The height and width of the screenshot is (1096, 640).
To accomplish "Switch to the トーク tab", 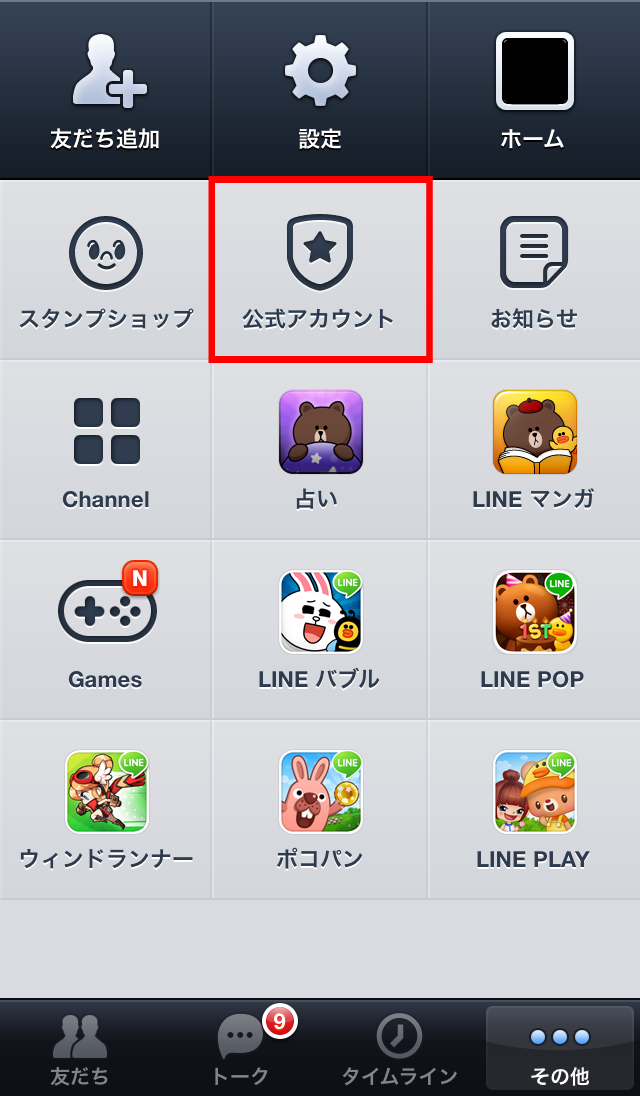I will pyautogui.click(x=240, y=1048).
